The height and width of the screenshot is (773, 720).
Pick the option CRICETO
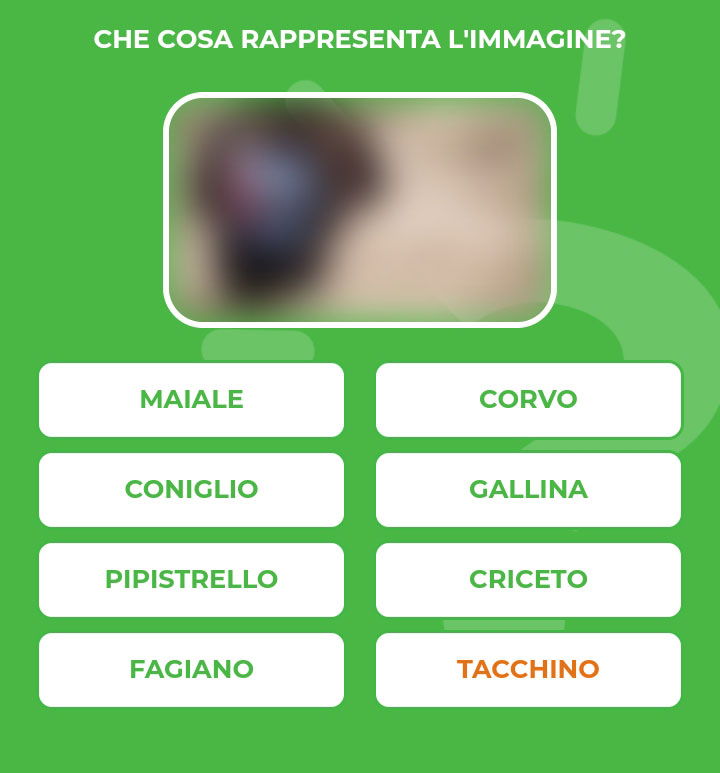coord(528,580)
